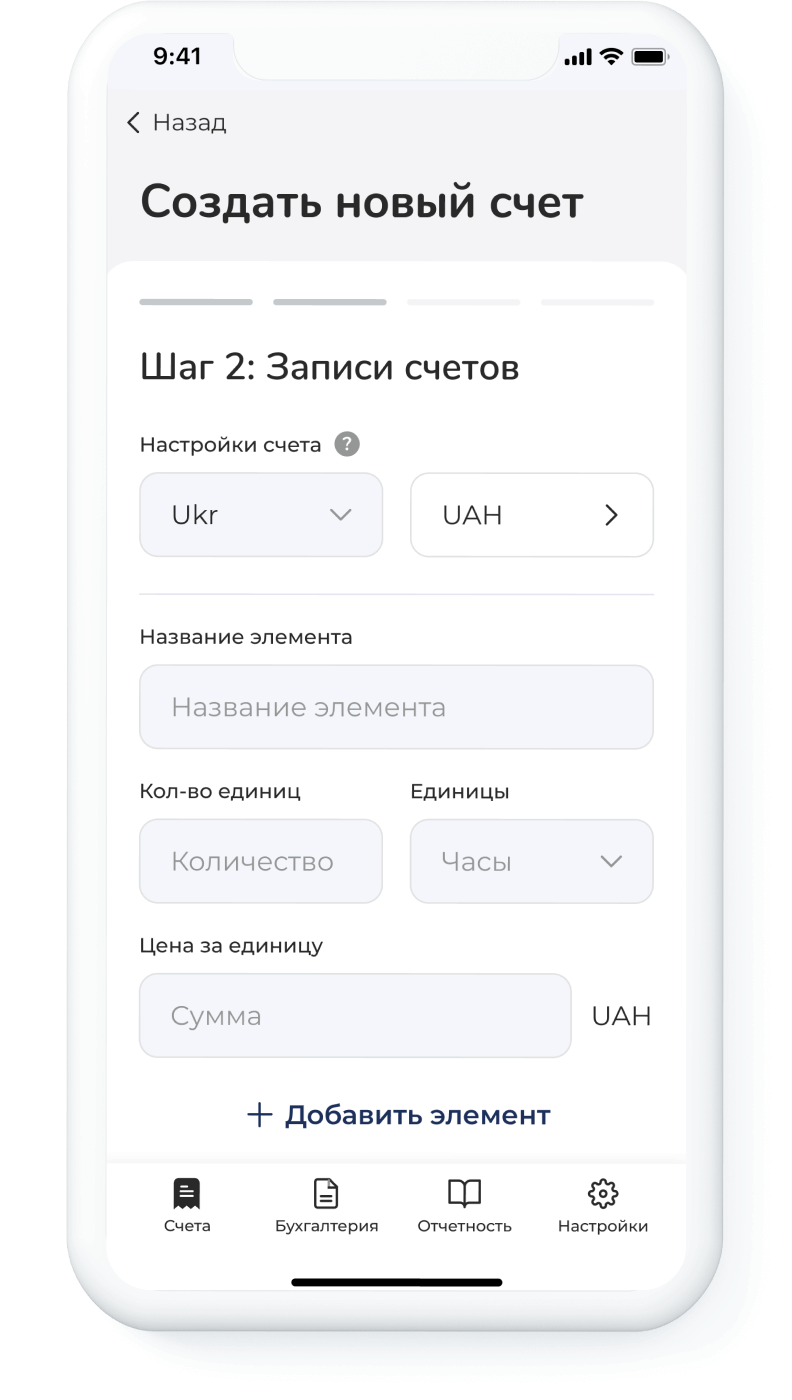The width and height of the screenshot is (792, 1400).
Task: Open the help icon beside Настройки счета
Action: [347, 444]
